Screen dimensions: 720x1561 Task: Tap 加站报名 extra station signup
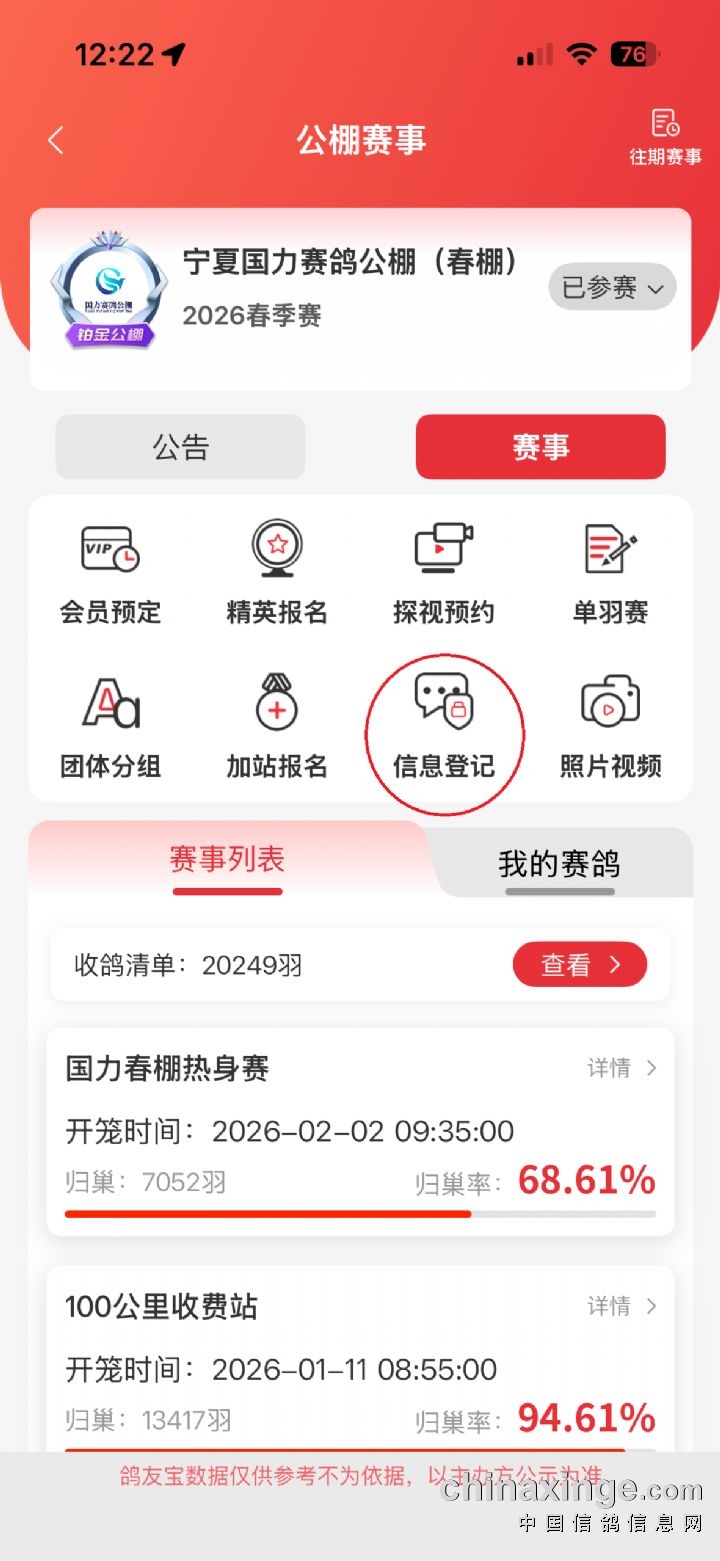click(x=277, y=727)
